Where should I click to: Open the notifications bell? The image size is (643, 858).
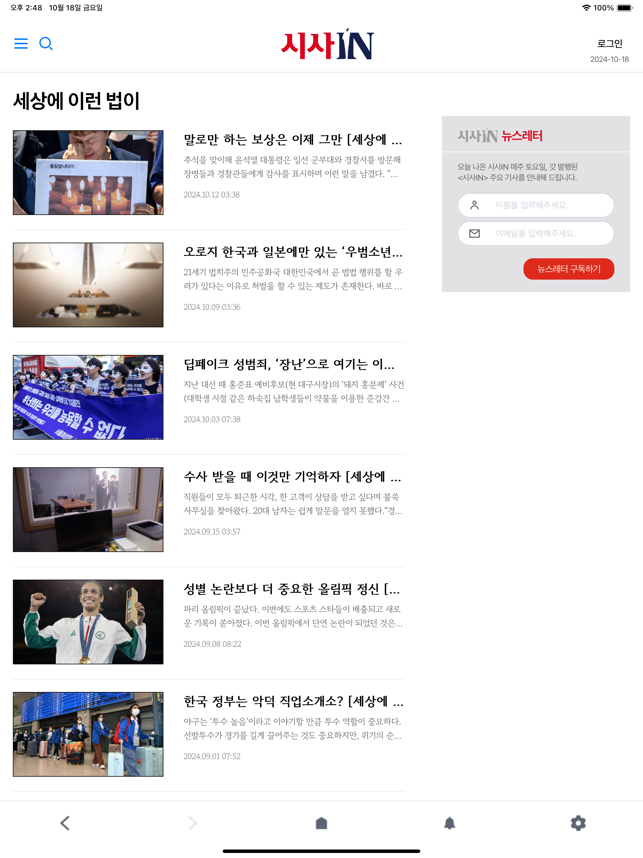[x=449, y=823]
